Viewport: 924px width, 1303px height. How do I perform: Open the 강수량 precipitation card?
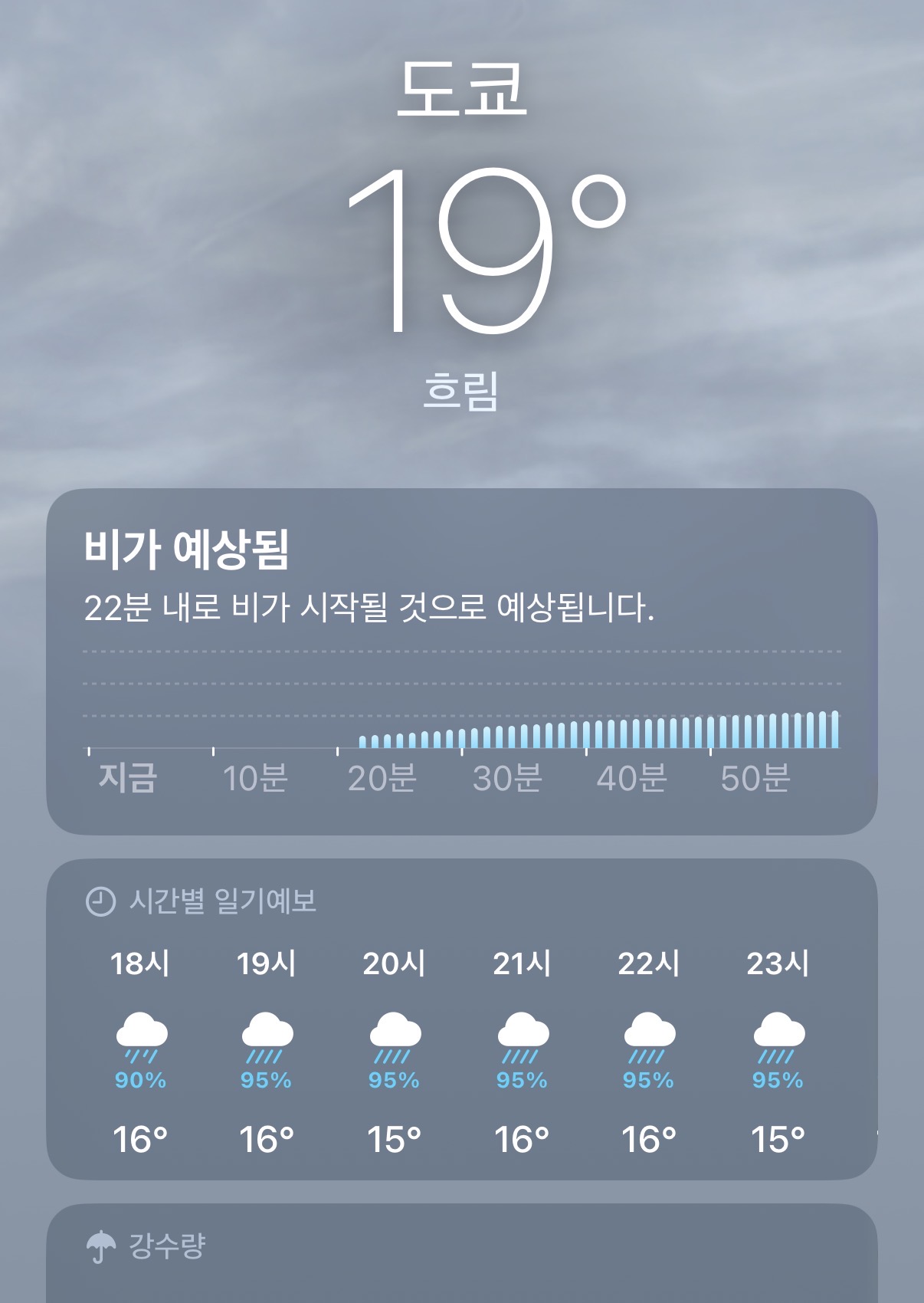(x=461, y=1254)
